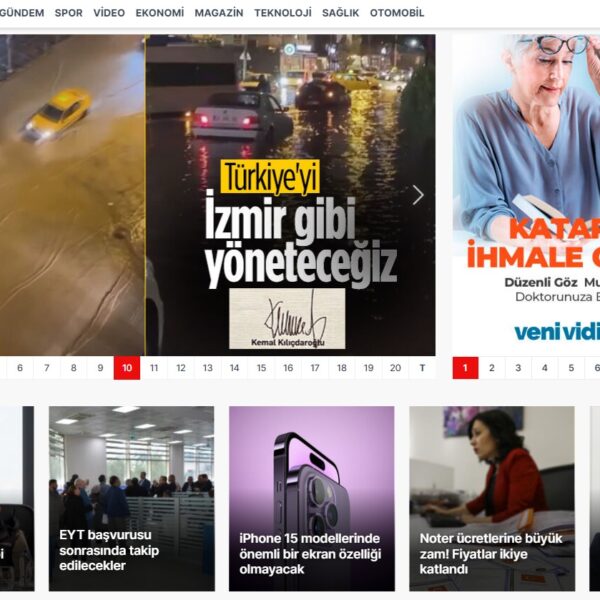This screenshot has width=600, height=600.
Task: Go to the MAGAZİN section
Action: [219, 13]
